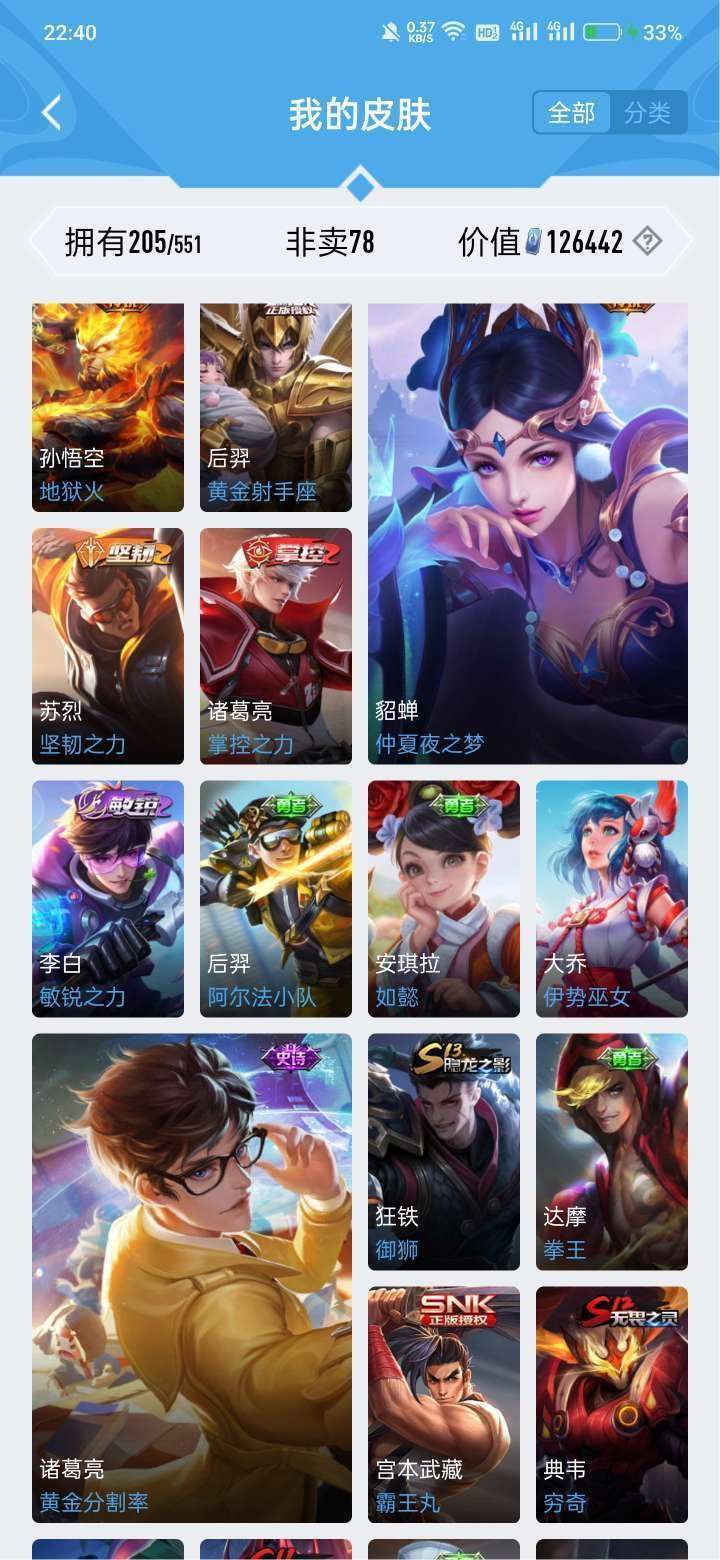View 诸葛亮 黄金分割率 skin

[x=192, y=1277]
